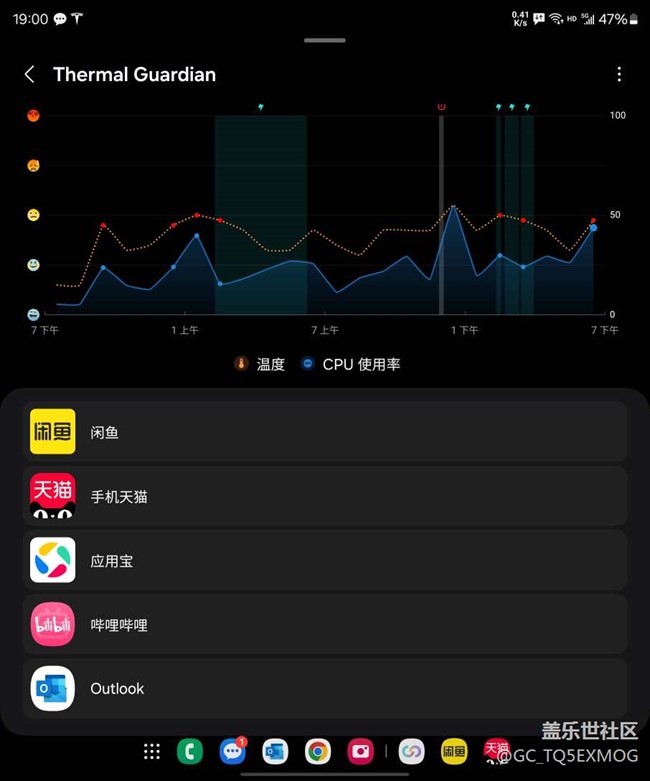
Task: View details for 哔哩哔哩
Action: click(x=324, y=625)
